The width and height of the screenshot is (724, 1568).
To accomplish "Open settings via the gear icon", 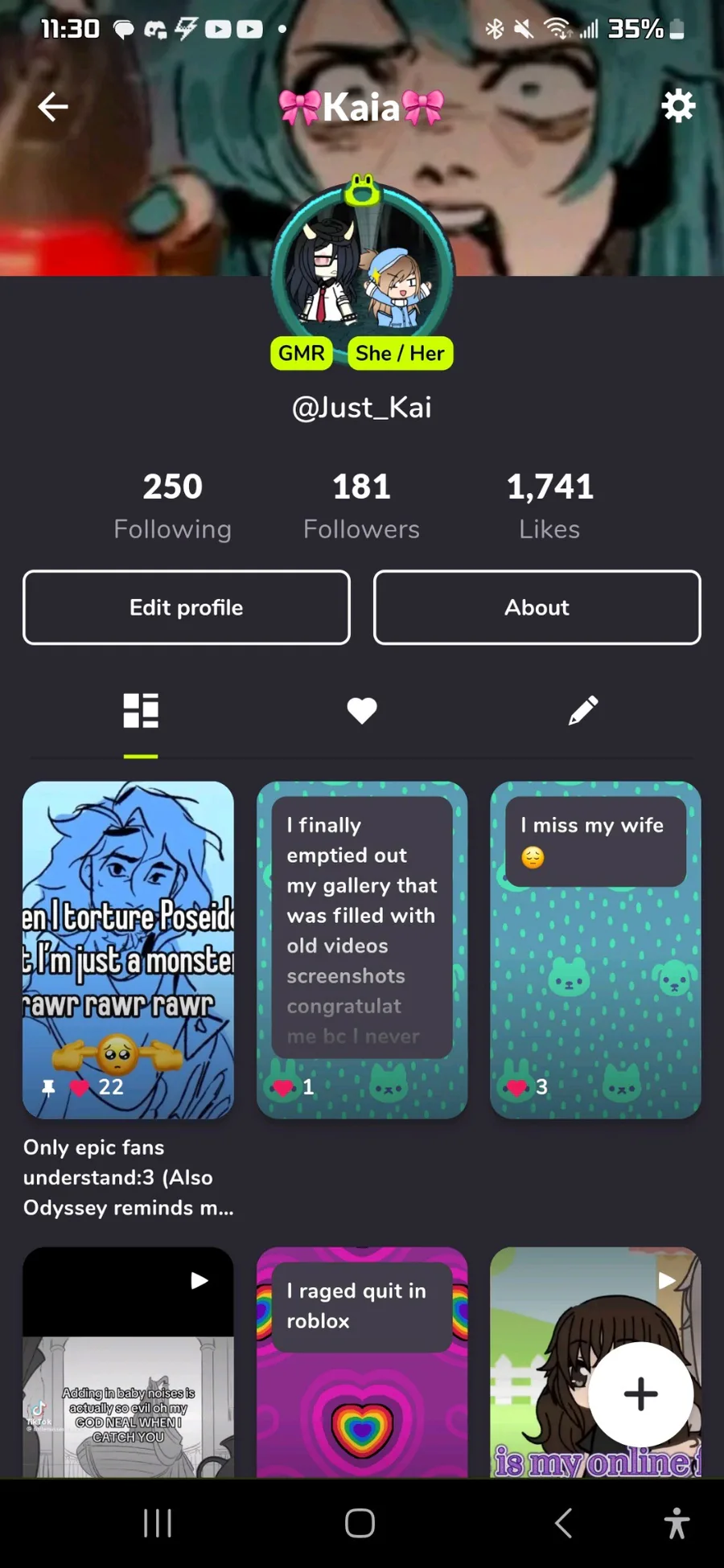I will [x=677, y=106].
